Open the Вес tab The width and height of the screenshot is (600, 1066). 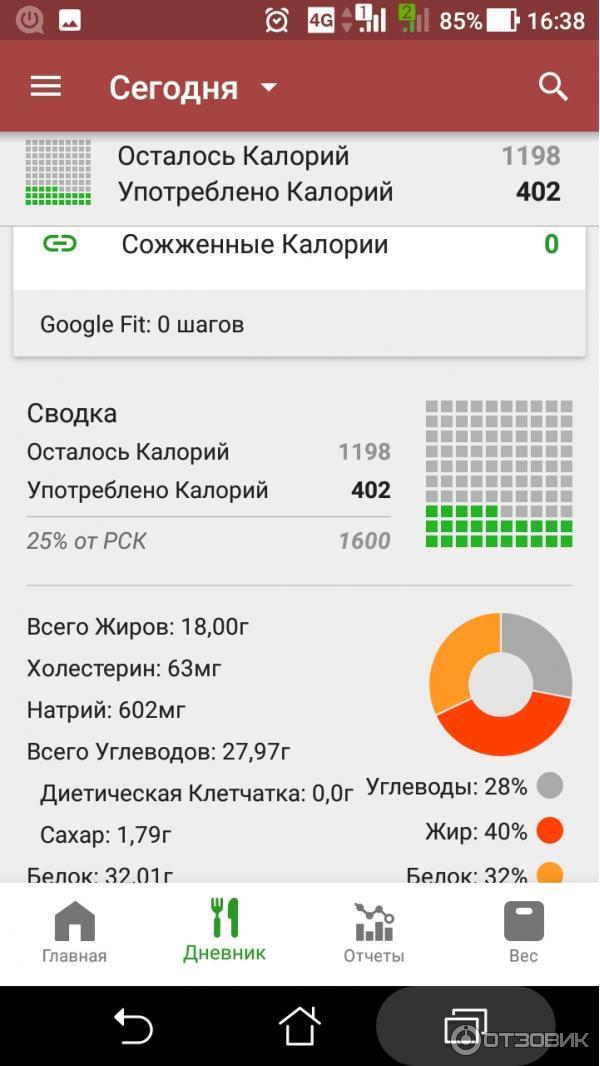(523, 932)
